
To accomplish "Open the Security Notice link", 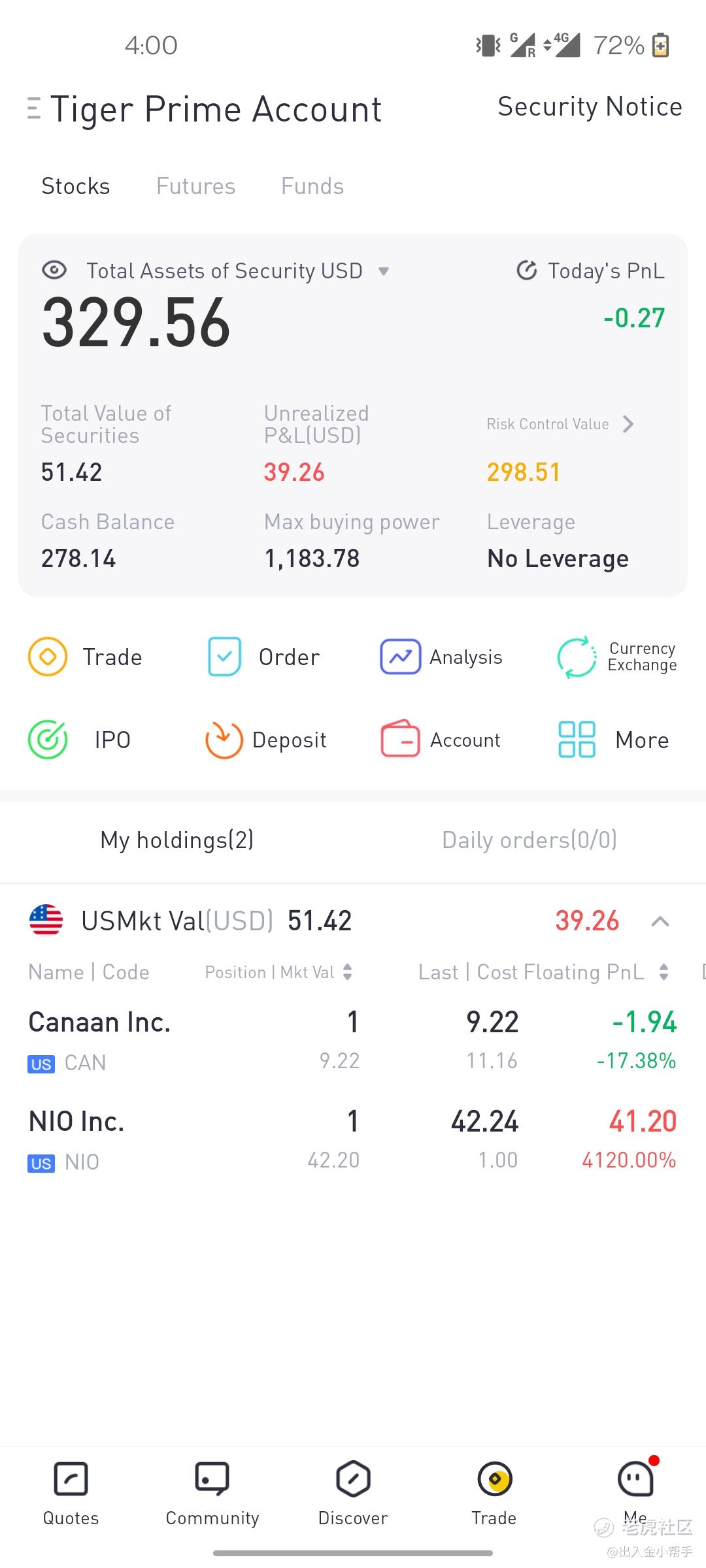I will [590, 106].
